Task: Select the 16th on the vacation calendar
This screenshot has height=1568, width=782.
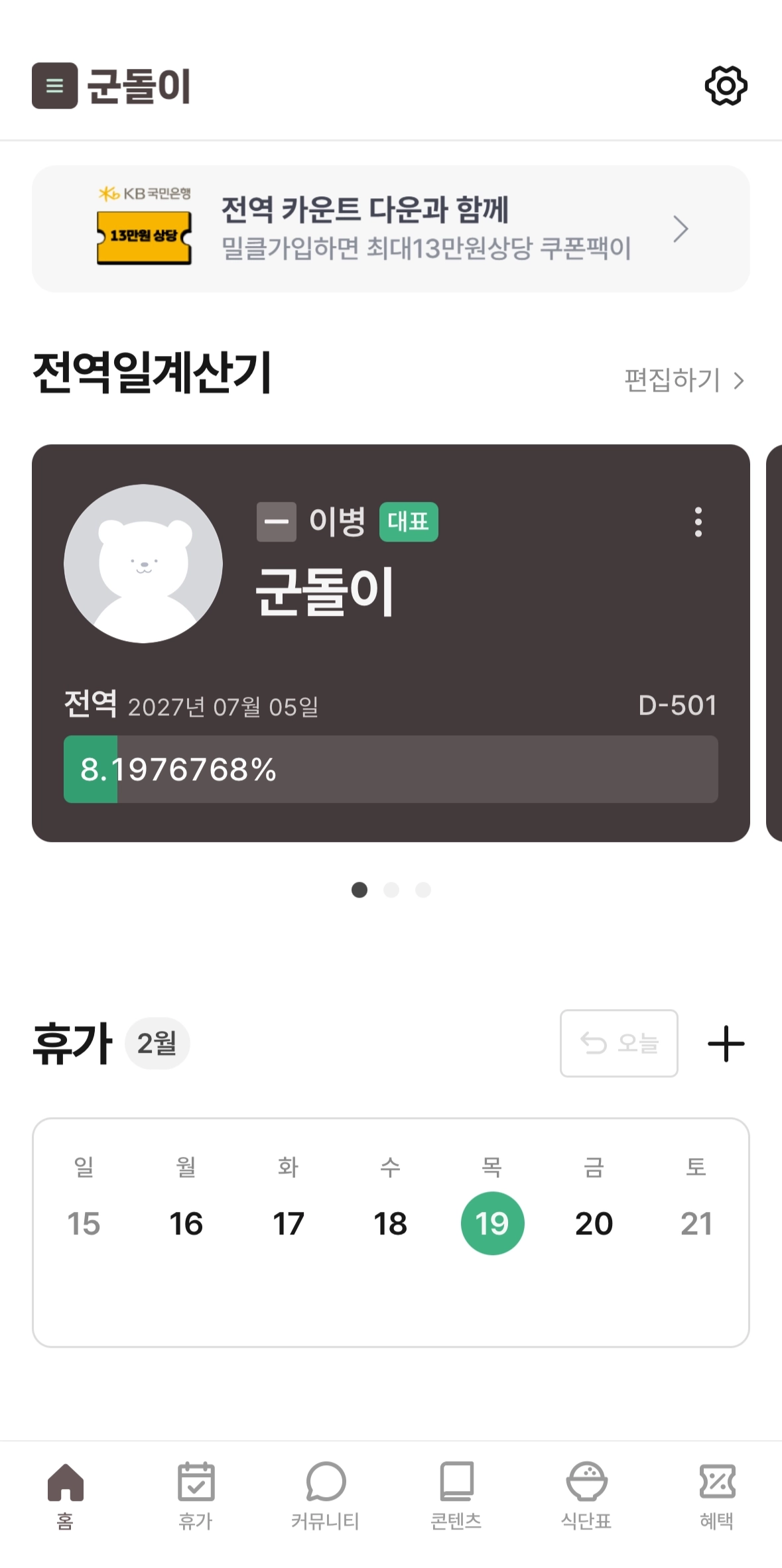Action: (x=186, y=1223)
